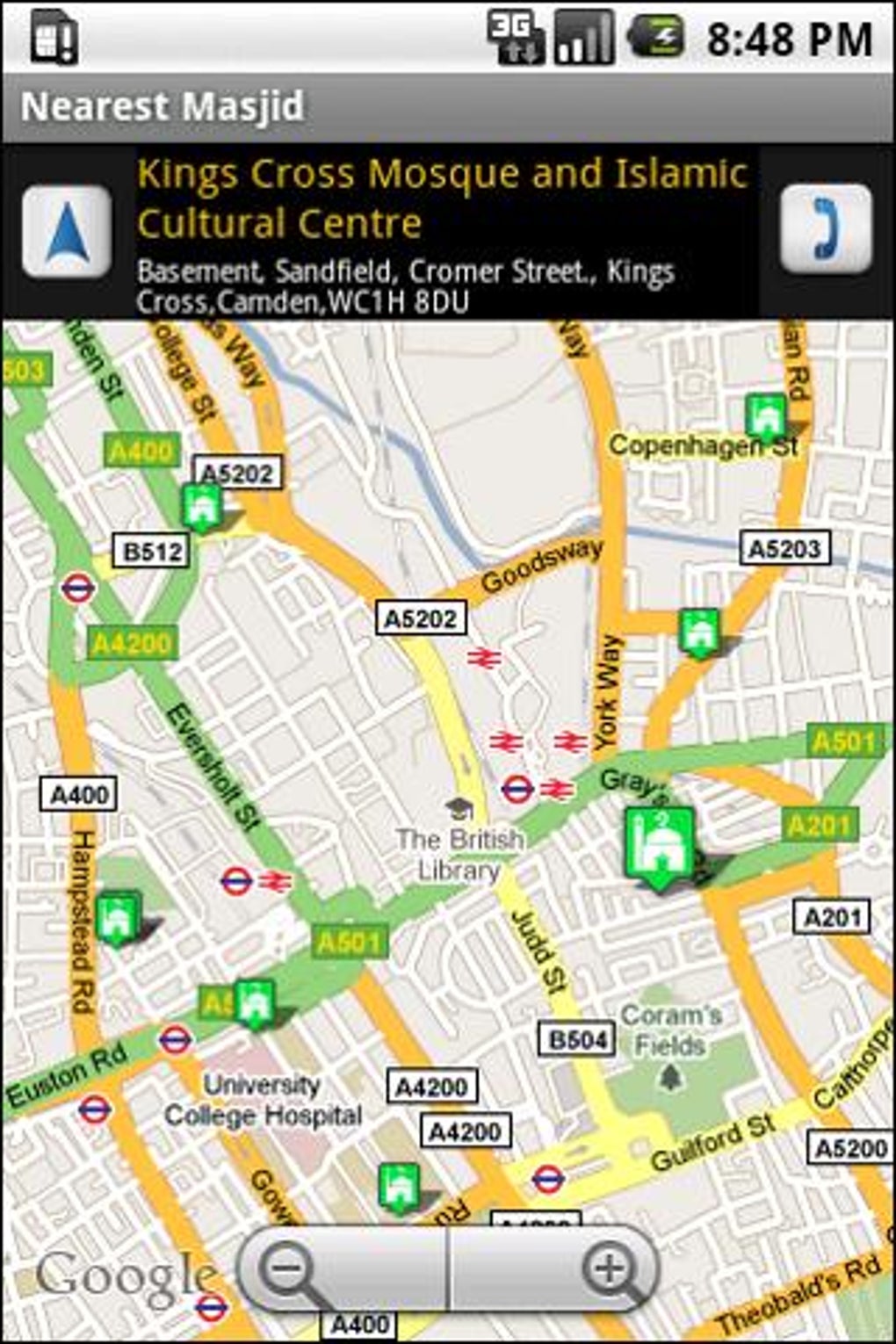The image size is (896, 1344).
Task: Select the mosque marker near Copenhagen St
Action: pos(765,415)
